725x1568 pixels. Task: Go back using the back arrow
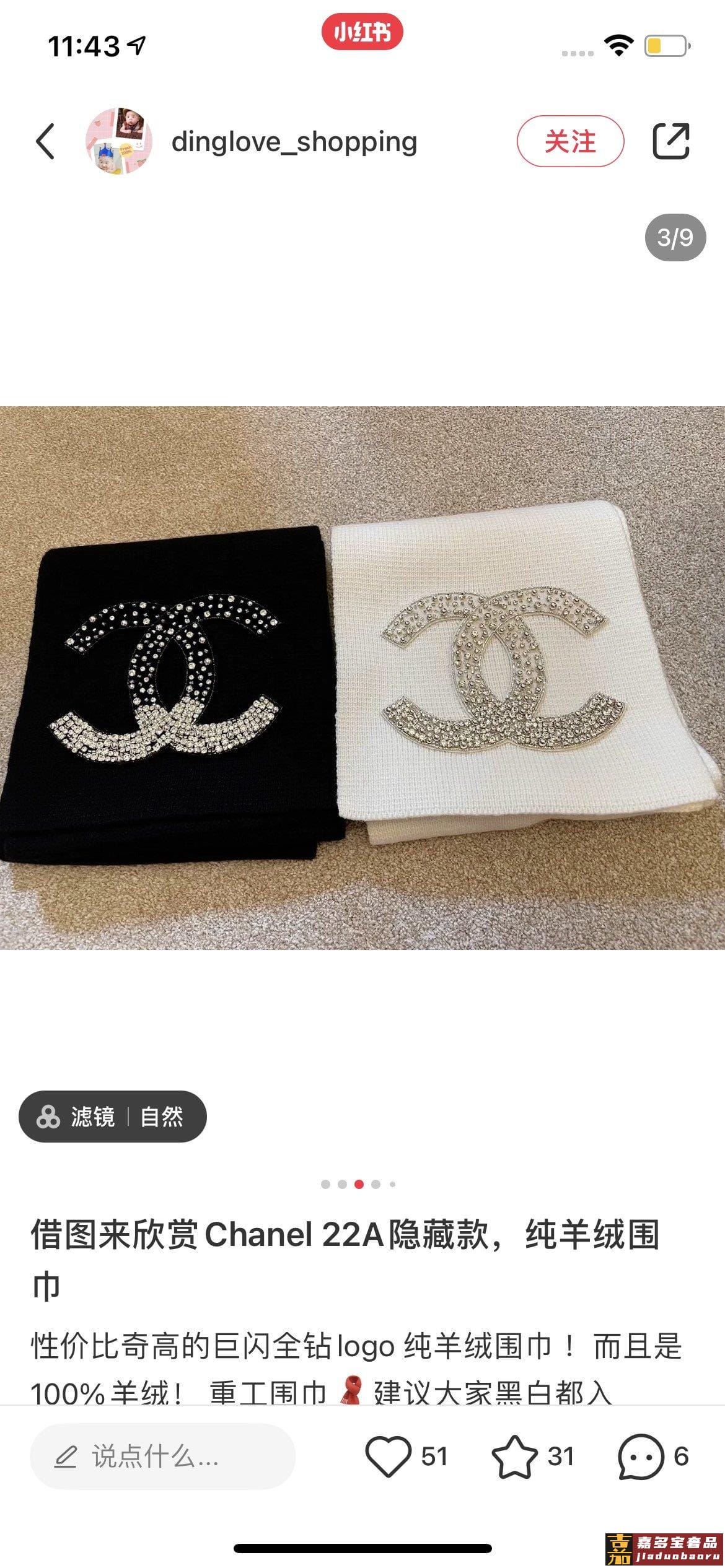[45, 141]
